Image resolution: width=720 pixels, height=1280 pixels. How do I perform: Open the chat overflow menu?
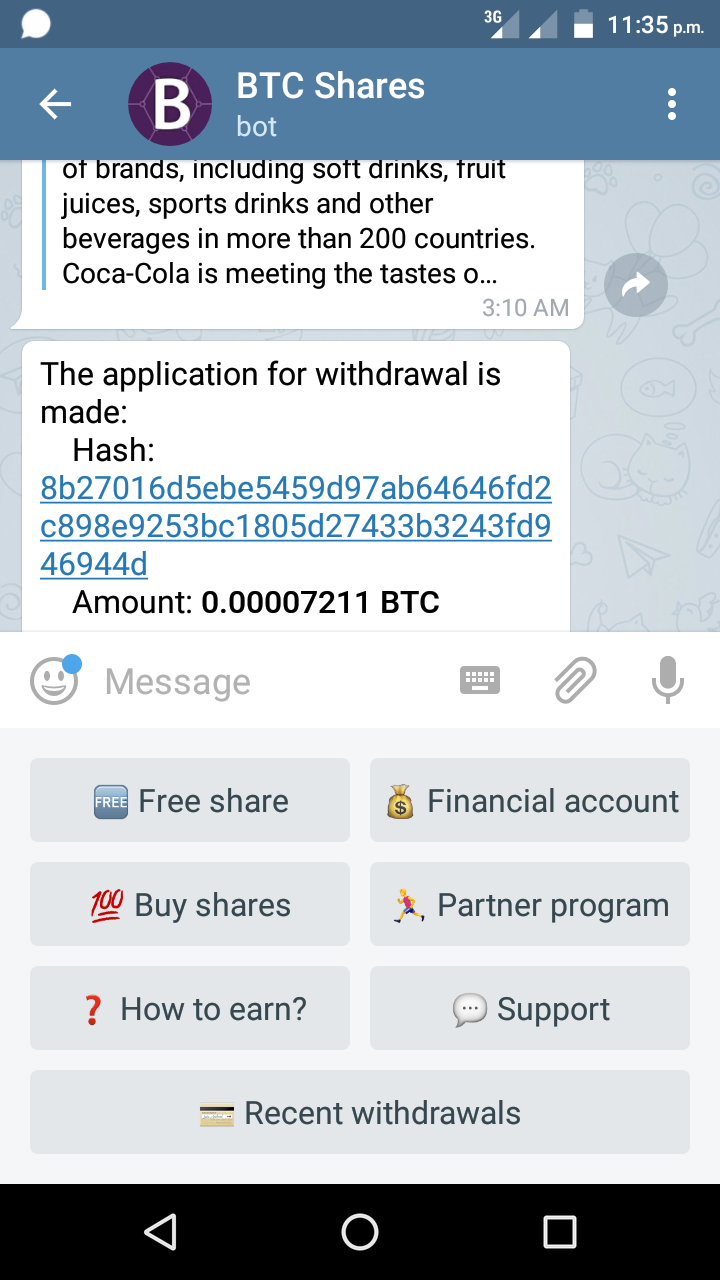(x=671, y=104)
